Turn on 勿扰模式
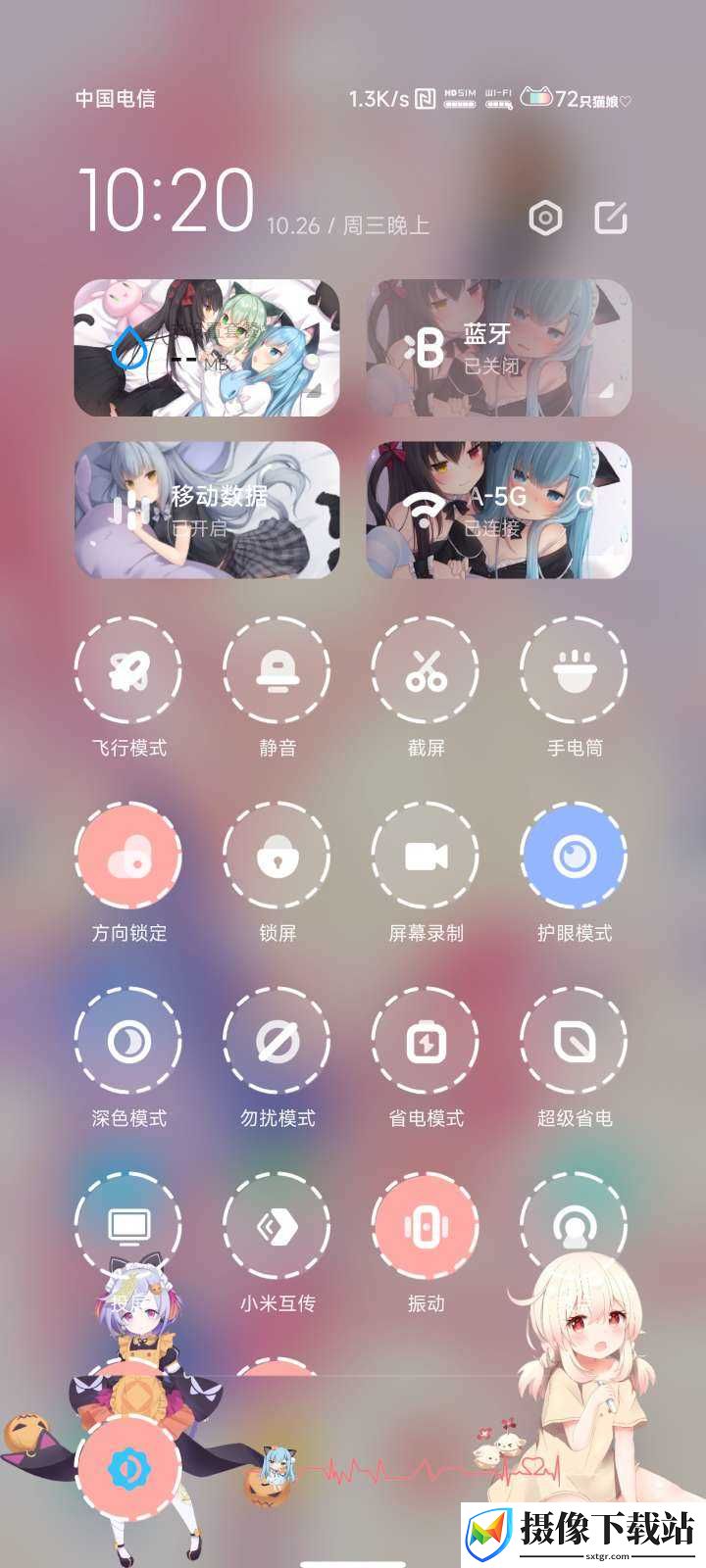The width and height of the screenshot is (706, 1568). 277,1041
